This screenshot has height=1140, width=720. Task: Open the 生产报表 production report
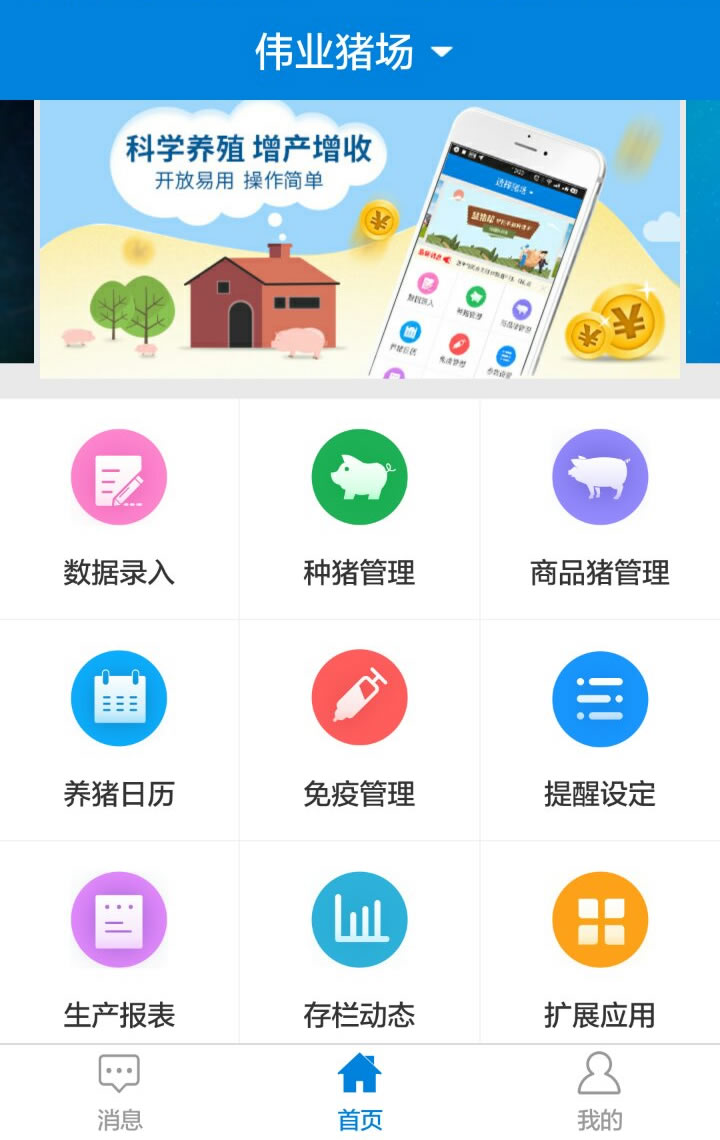tap(119, 919)
